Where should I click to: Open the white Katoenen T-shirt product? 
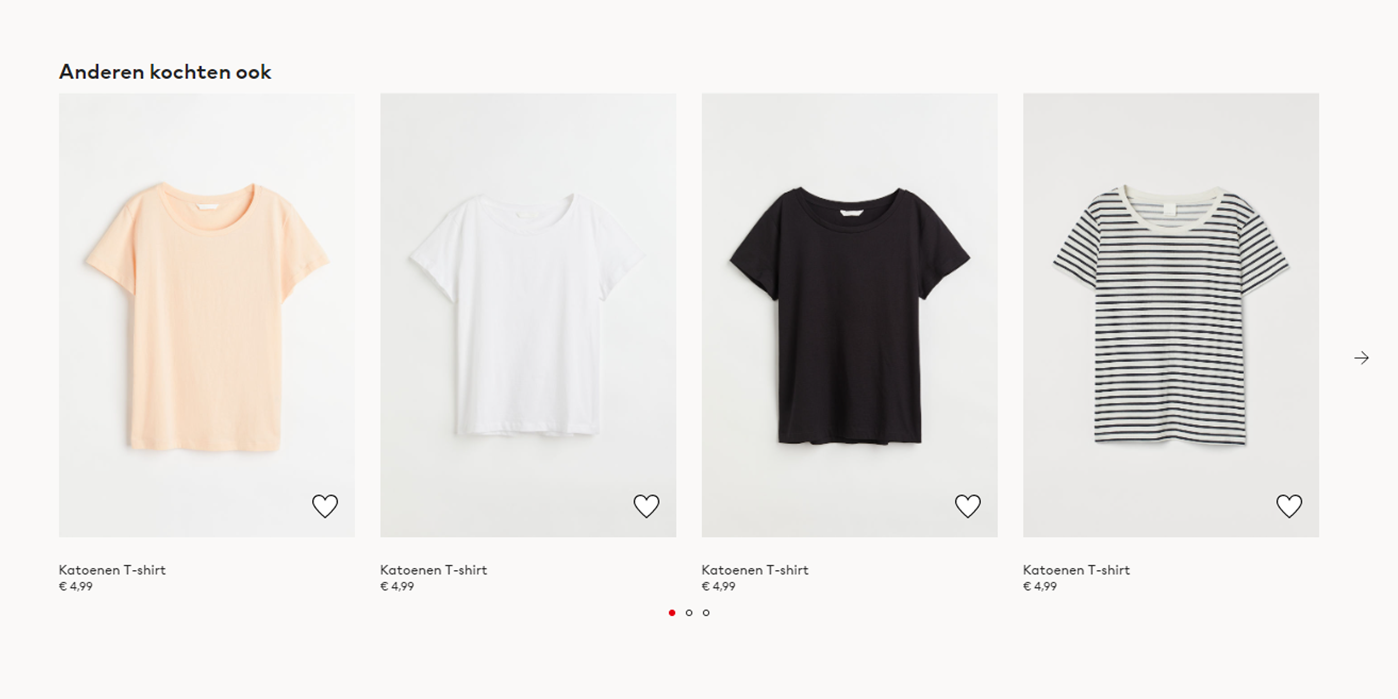[528, 315]
